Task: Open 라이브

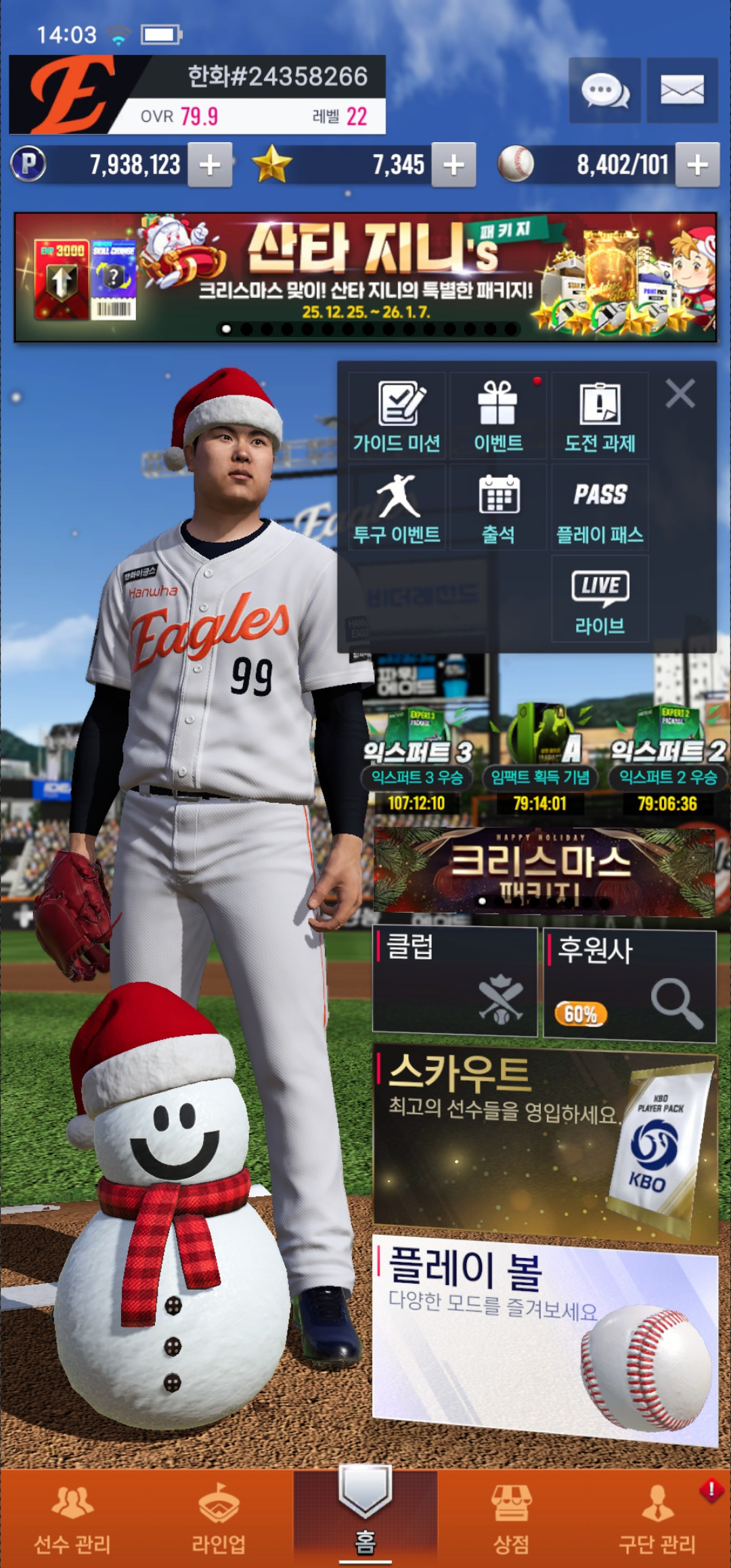Action: 600,599
